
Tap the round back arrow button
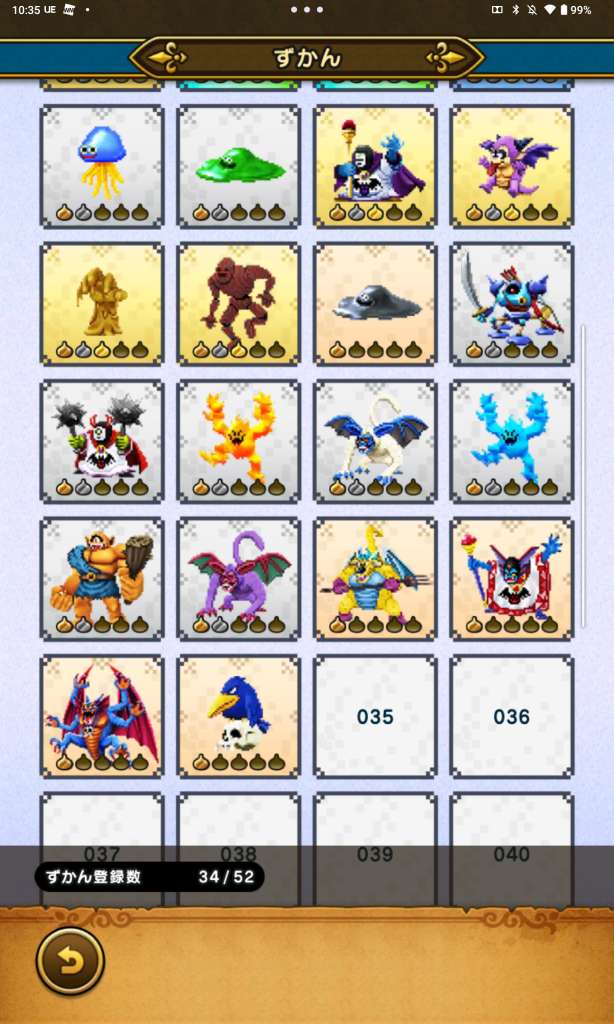click(x=70, y=962)
